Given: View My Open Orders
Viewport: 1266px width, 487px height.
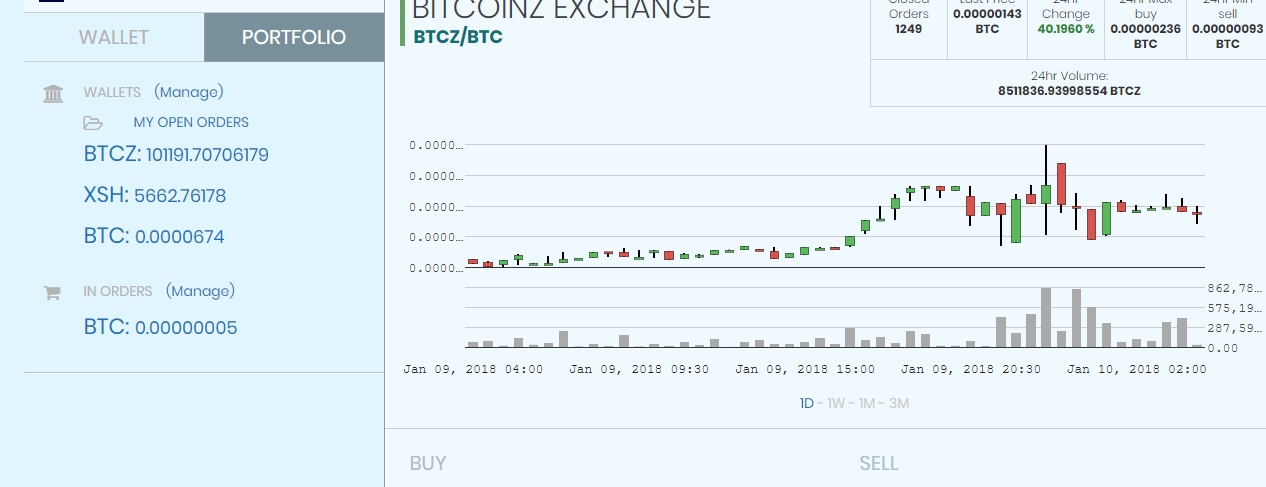Looking at the screenshot, I should [191, 122].
